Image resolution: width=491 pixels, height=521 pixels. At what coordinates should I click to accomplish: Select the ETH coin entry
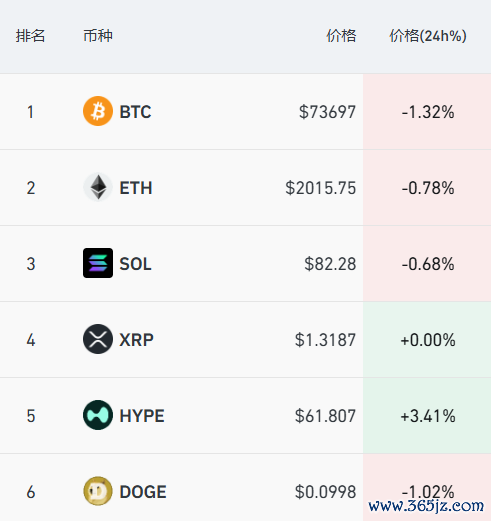(x=245, y=188)
